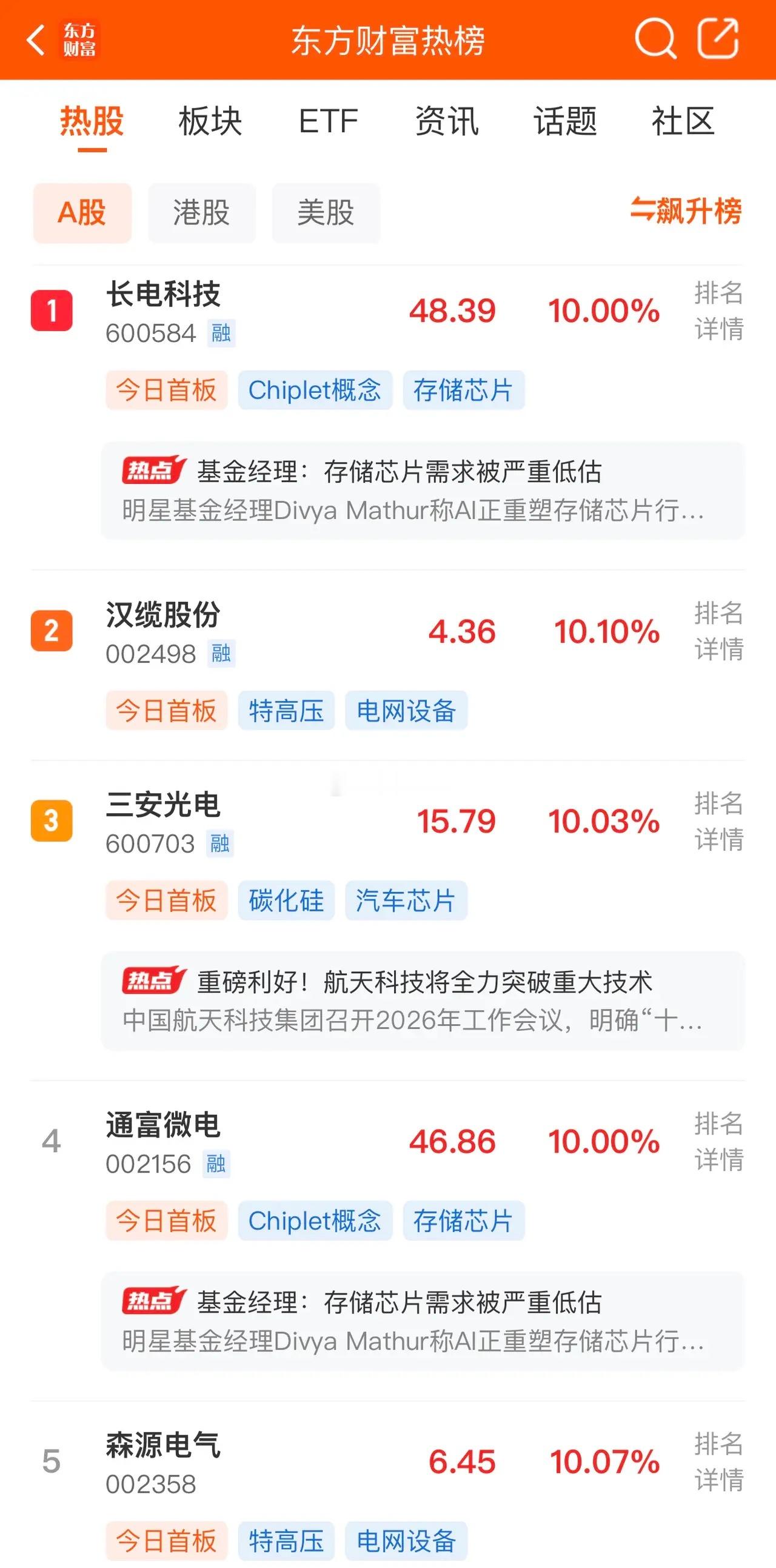The height and width of the screenshot is (1568, 776).
Task: Open the 特高压 tag under 汉缆股份
Action: coord(287,709)
